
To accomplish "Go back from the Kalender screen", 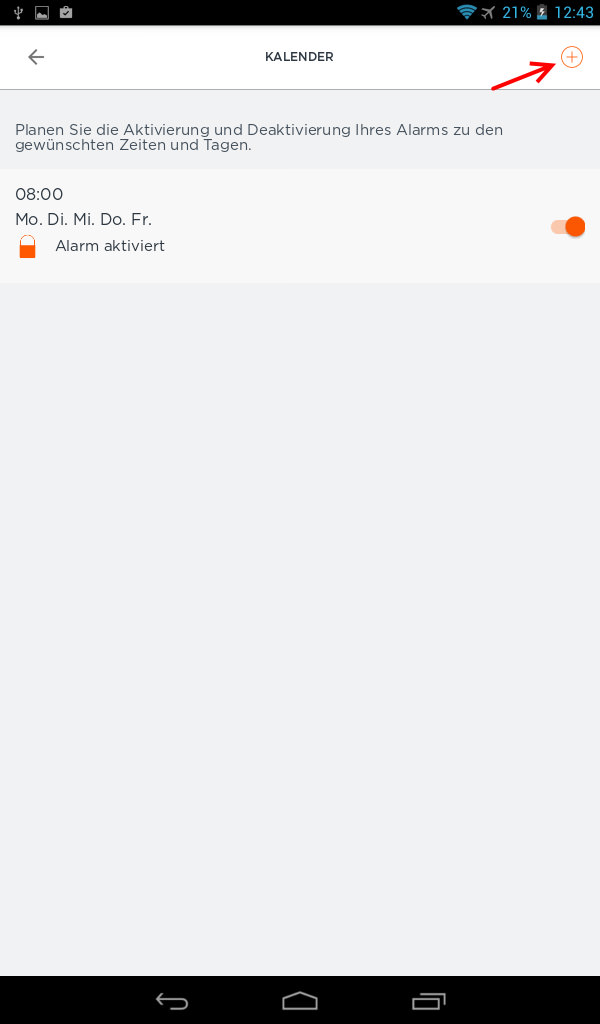I will [x=36, y=57].
